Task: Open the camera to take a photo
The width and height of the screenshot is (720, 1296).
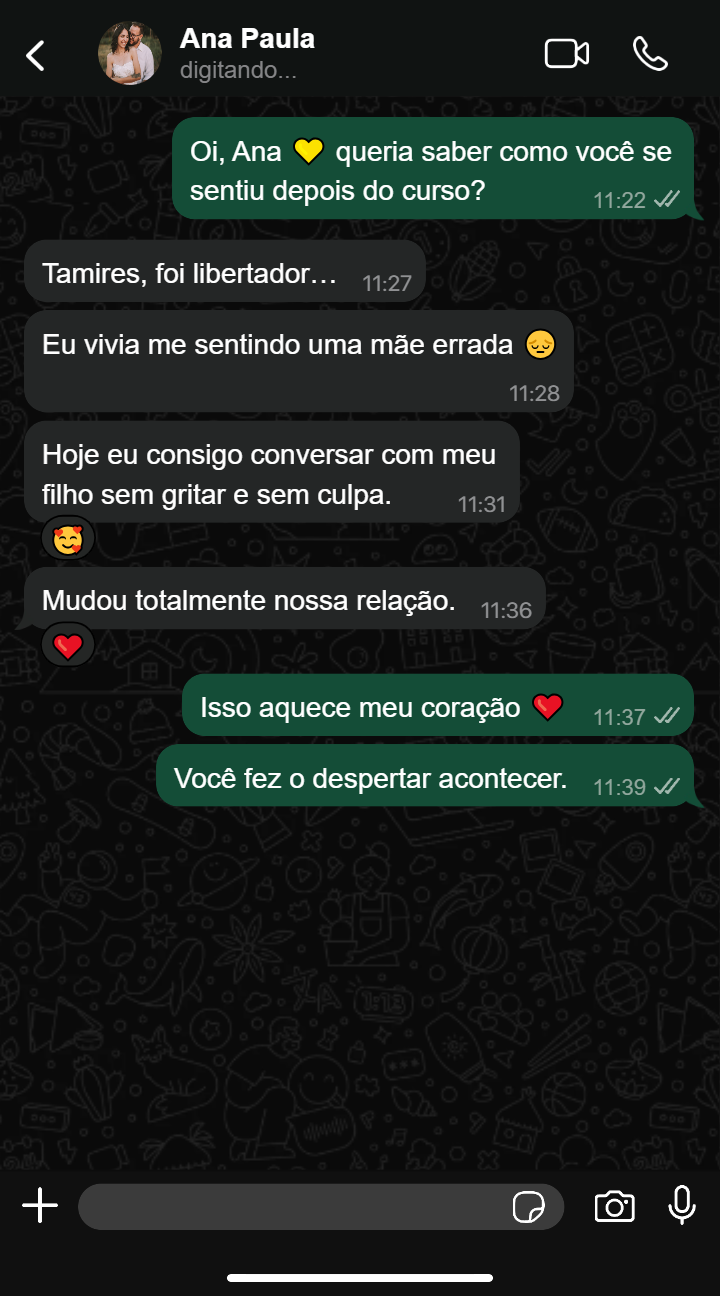Action: point(614,1207)
